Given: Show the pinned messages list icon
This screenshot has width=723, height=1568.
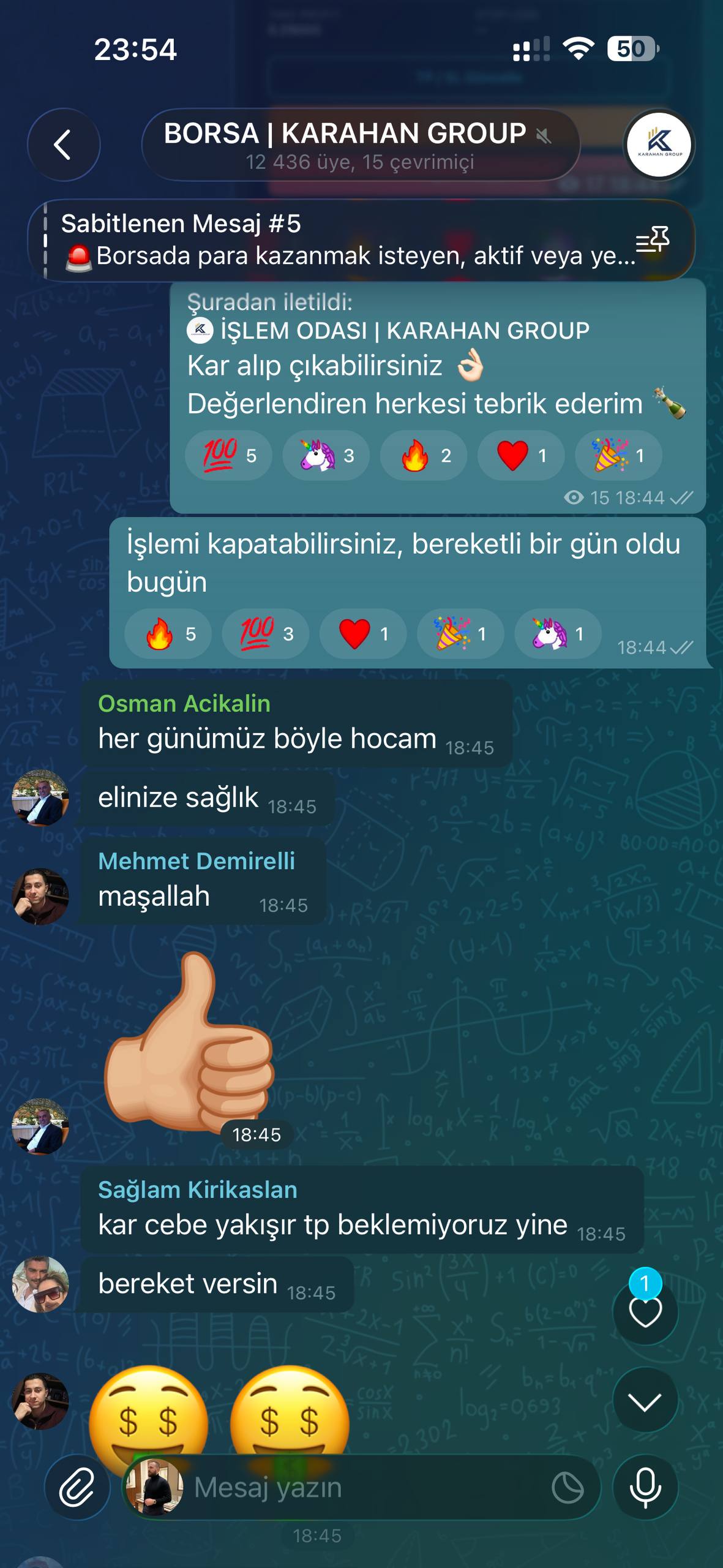Looking at the screenshot, I should 653,240.
